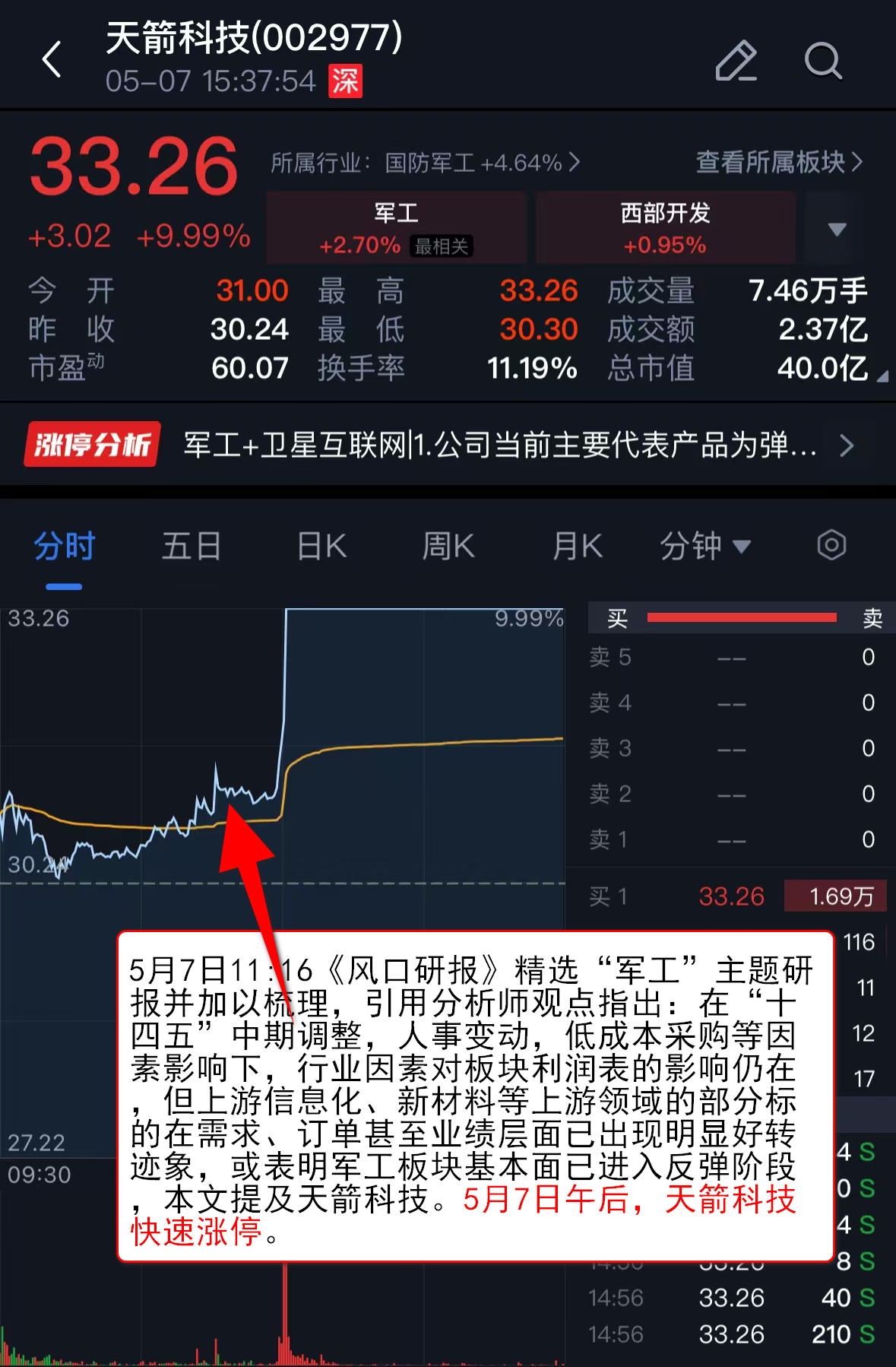Open the 分钟 interval dropdown

[x=704, y=547]
